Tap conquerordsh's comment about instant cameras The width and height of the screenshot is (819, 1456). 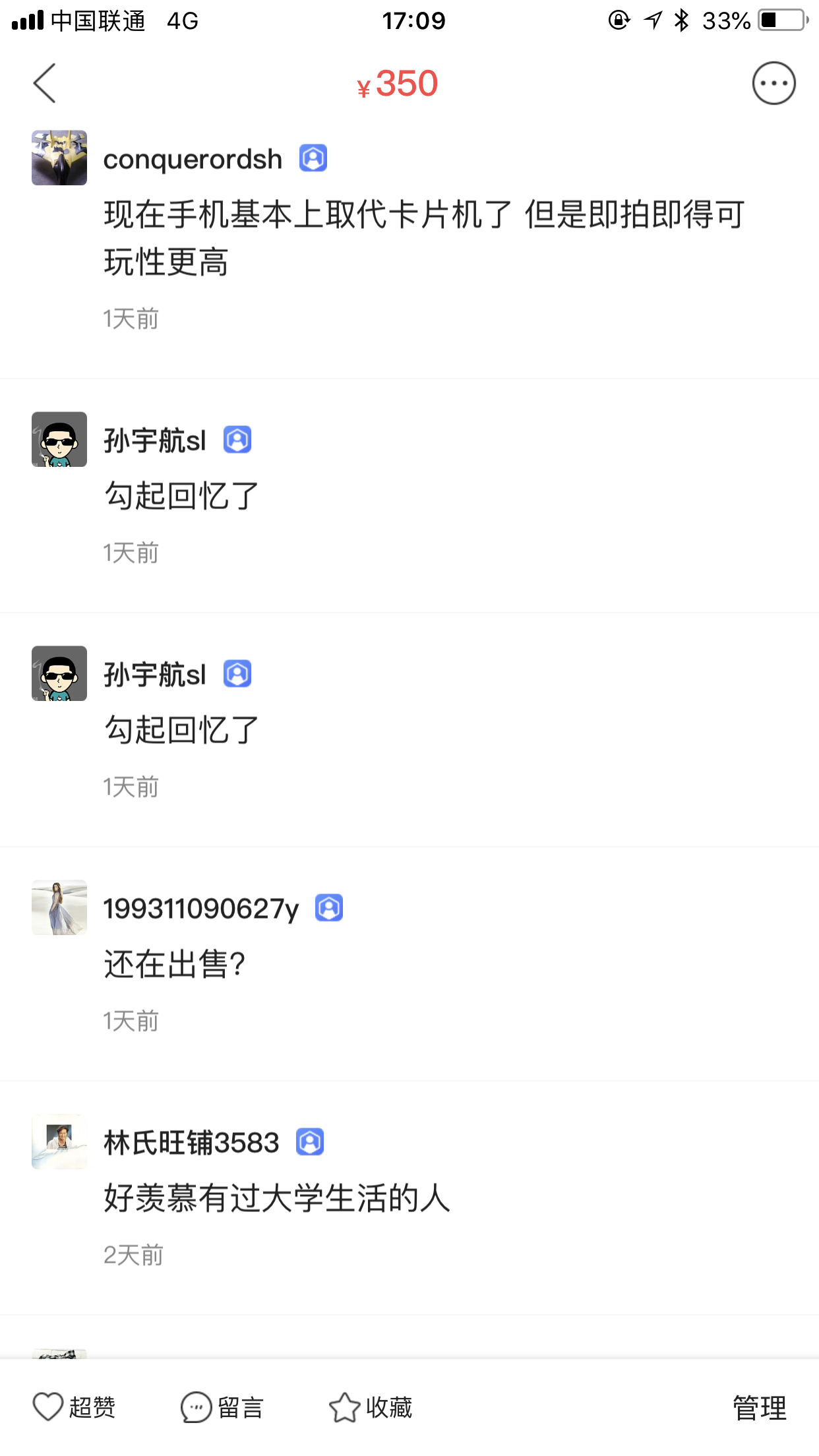coord(423,238)
